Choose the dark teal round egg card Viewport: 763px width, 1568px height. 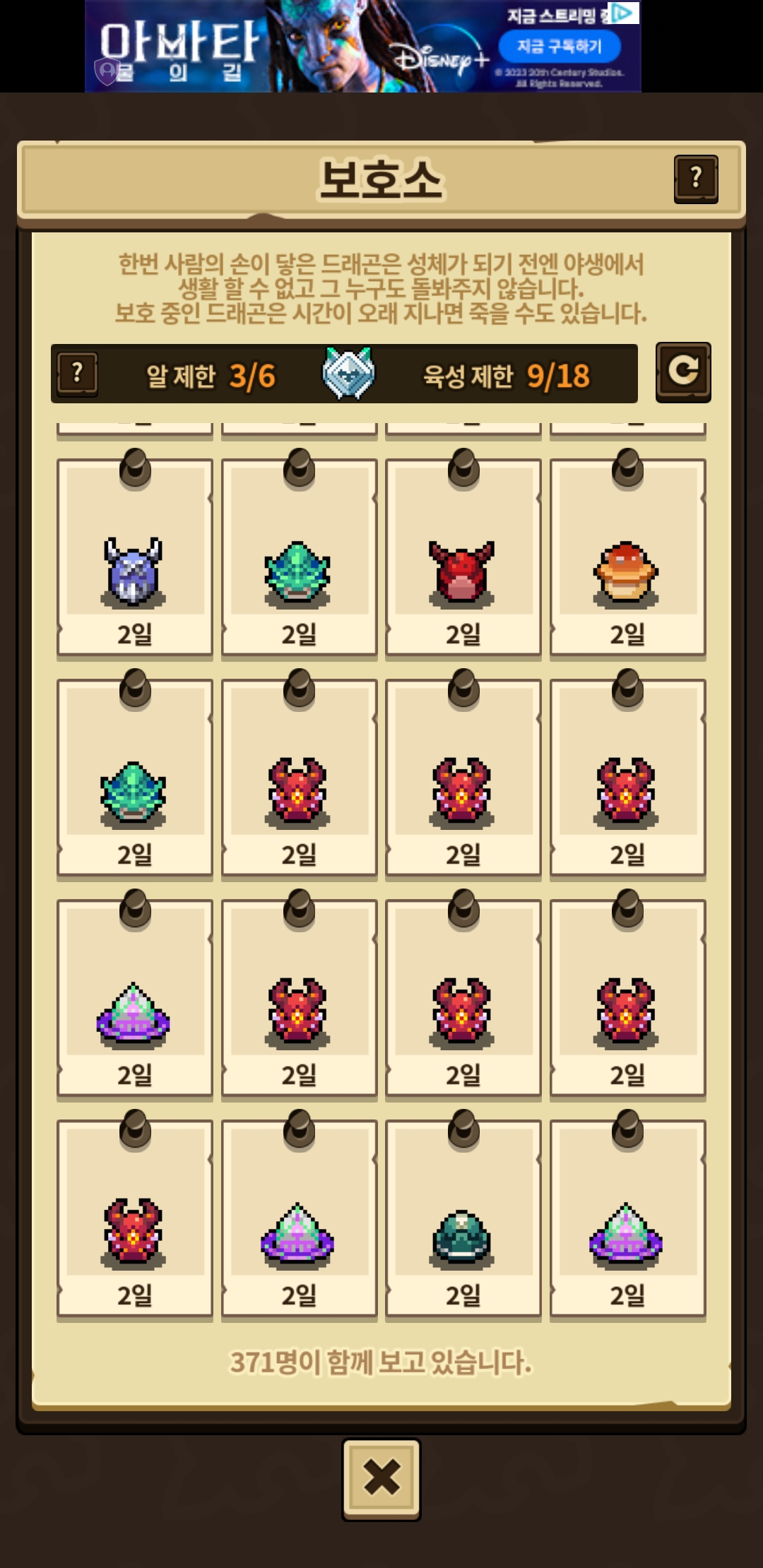(463, 1219)
